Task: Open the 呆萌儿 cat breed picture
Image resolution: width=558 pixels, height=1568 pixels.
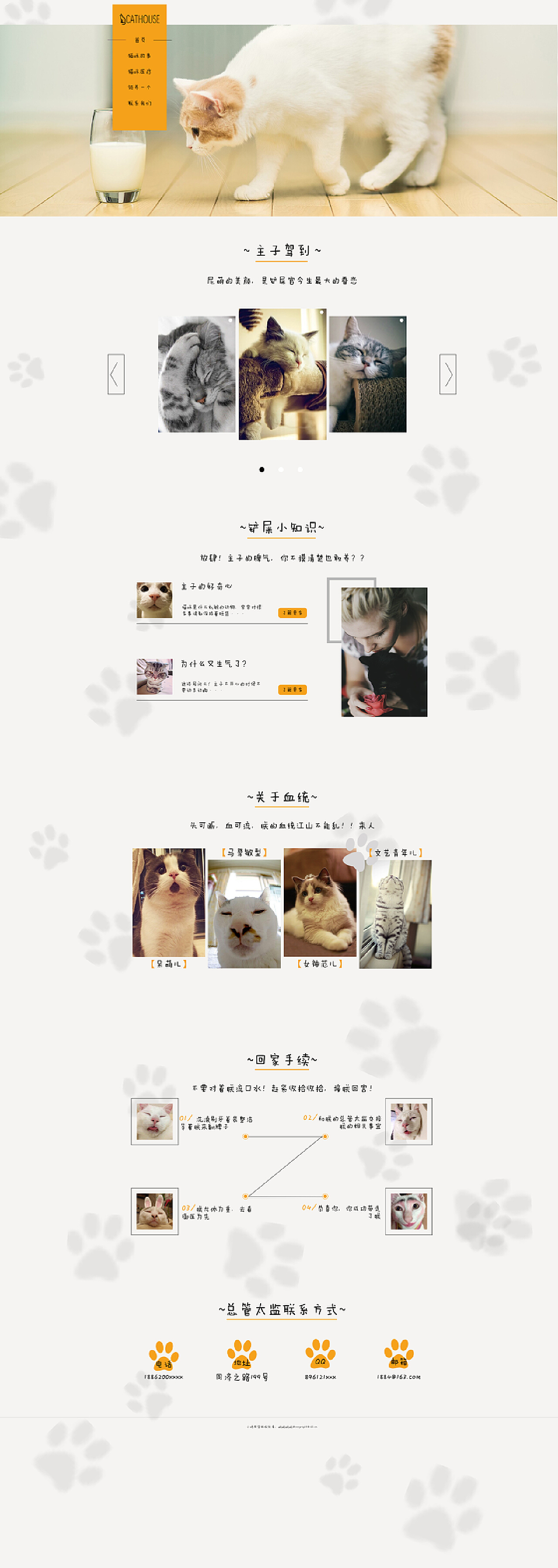Action: (x=169, y=902)
